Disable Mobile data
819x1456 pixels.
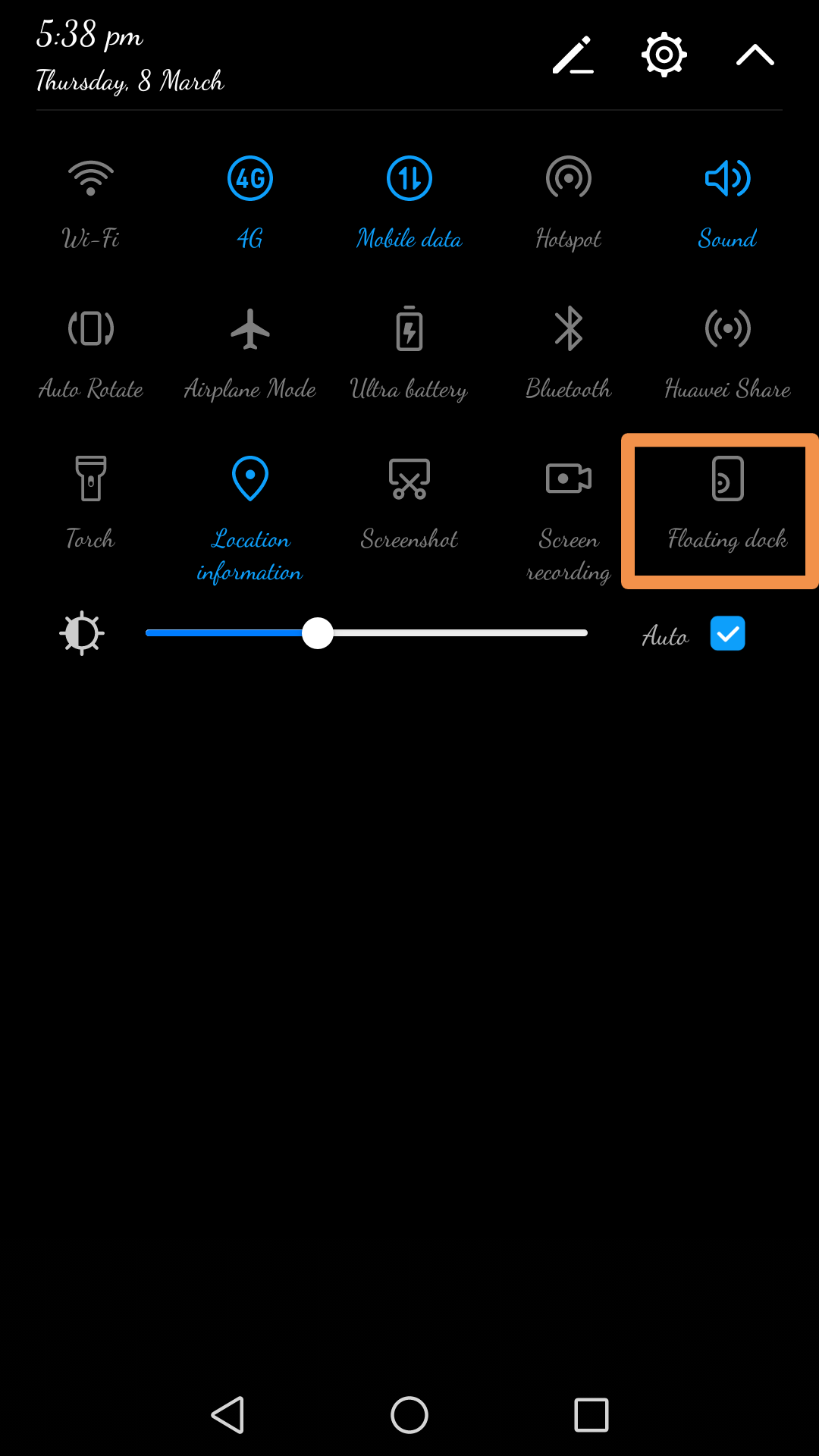(409, 180)
